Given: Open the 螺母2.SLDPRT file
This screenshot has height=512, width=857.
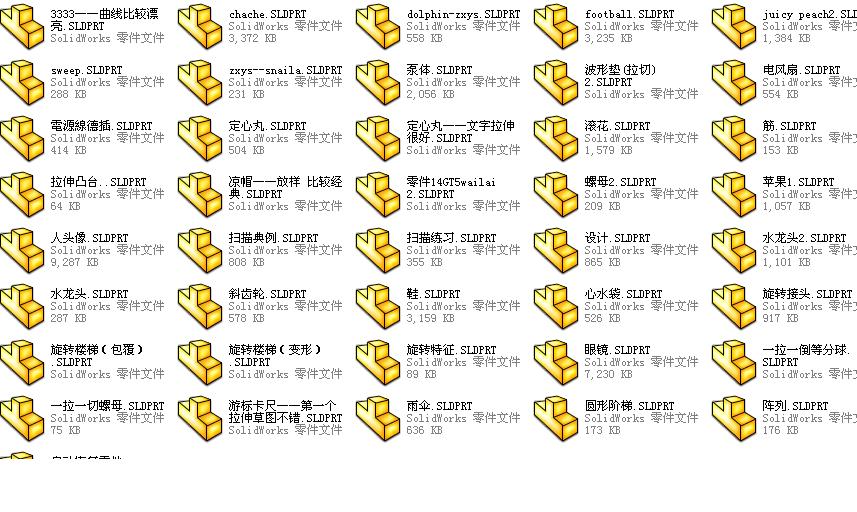Looking at the screenshot, I should point(556,195).
